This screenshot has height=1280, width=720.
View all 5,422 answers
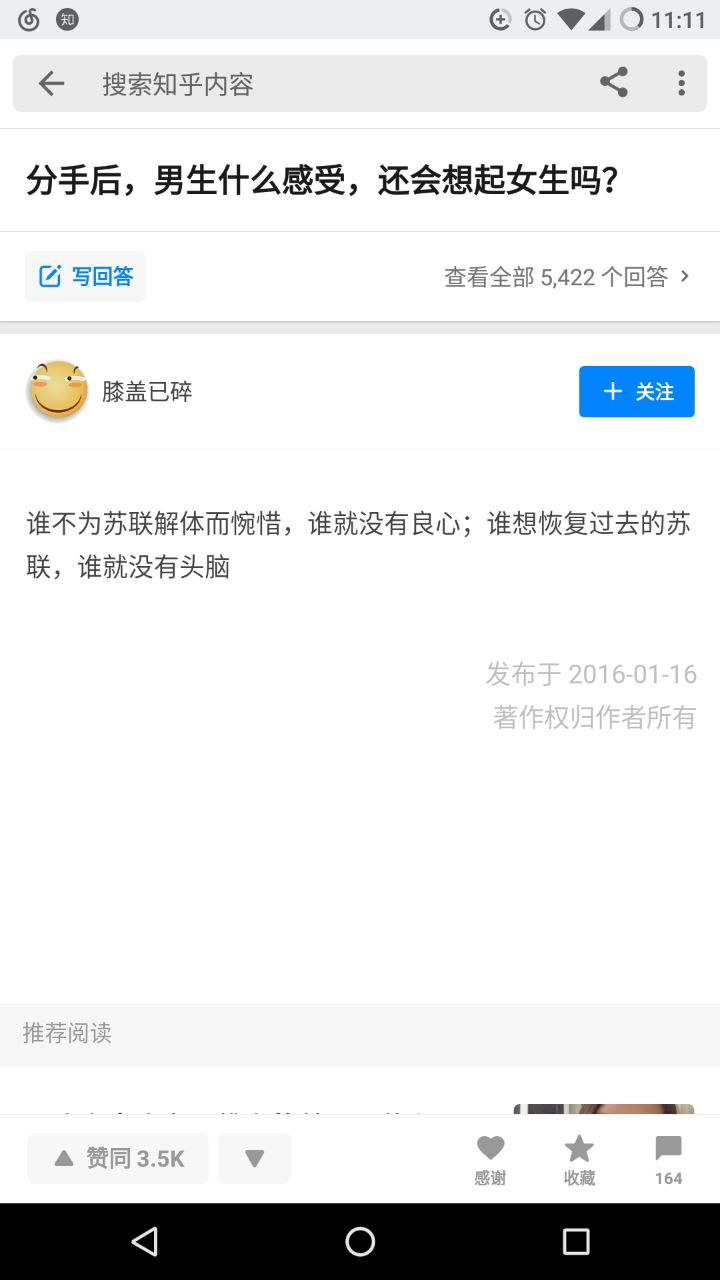[566, 277]
